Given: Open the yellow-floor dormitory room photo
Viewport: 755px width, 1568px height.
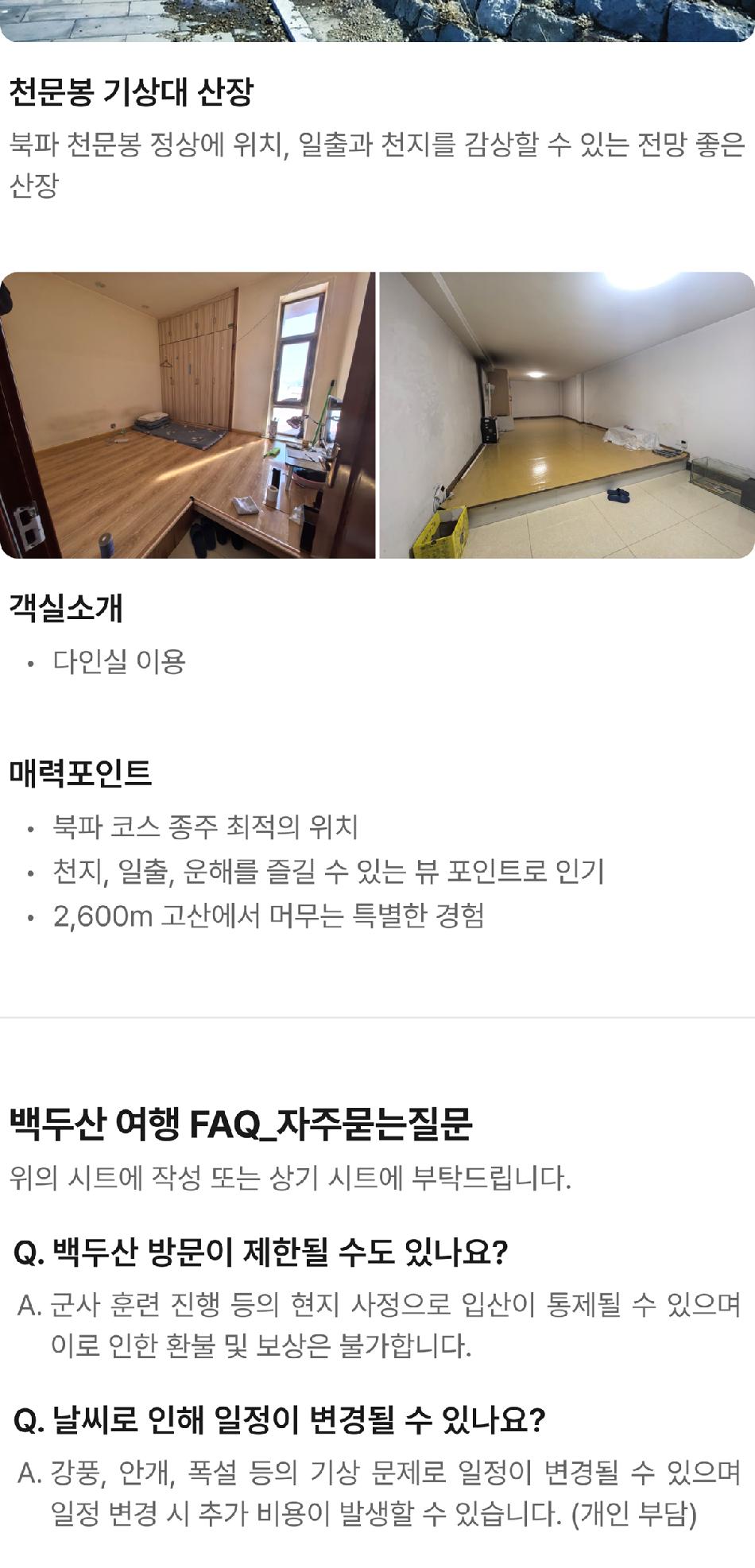Looking at the screenshot, I should (567, 415).
